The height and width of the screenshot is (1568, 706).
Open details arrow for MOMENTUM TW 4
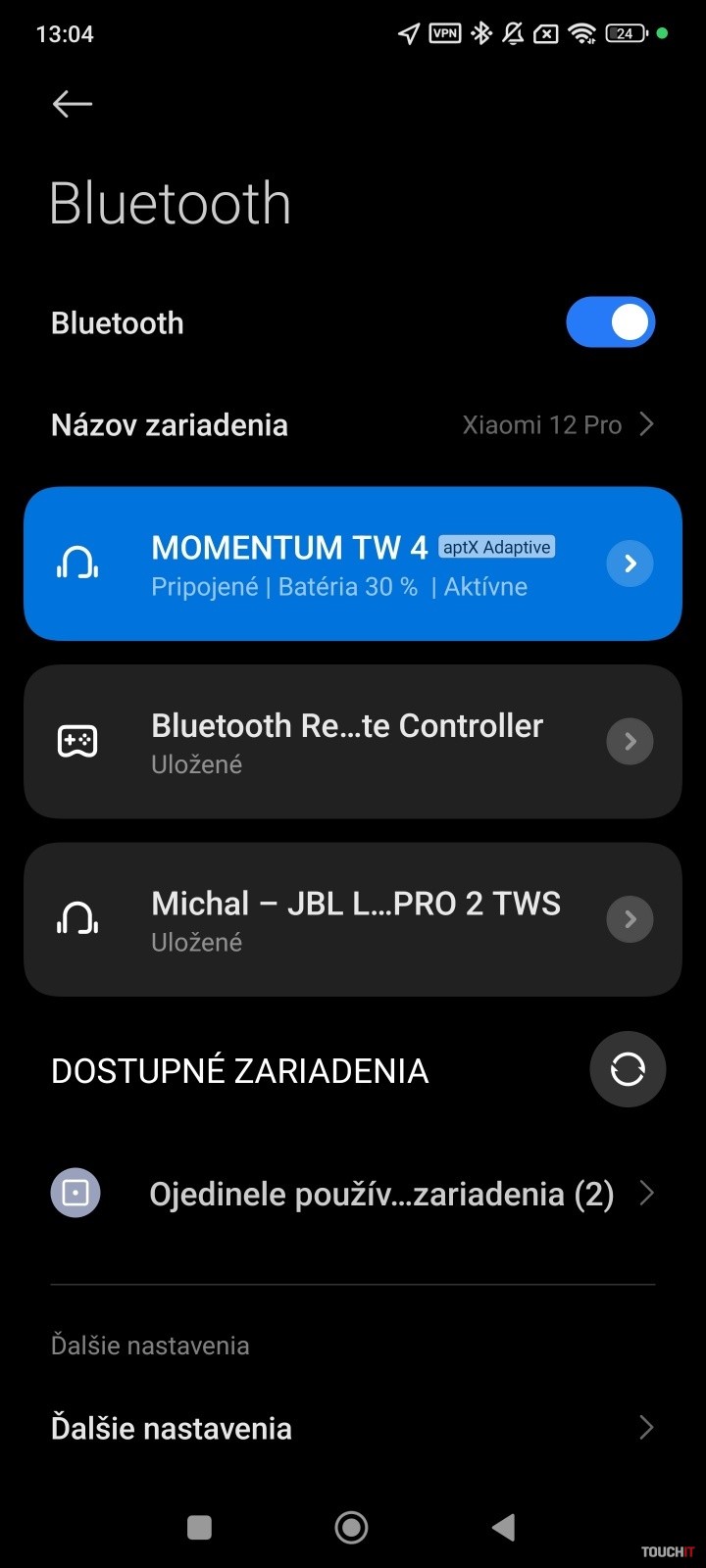click(x=630, y=563)
